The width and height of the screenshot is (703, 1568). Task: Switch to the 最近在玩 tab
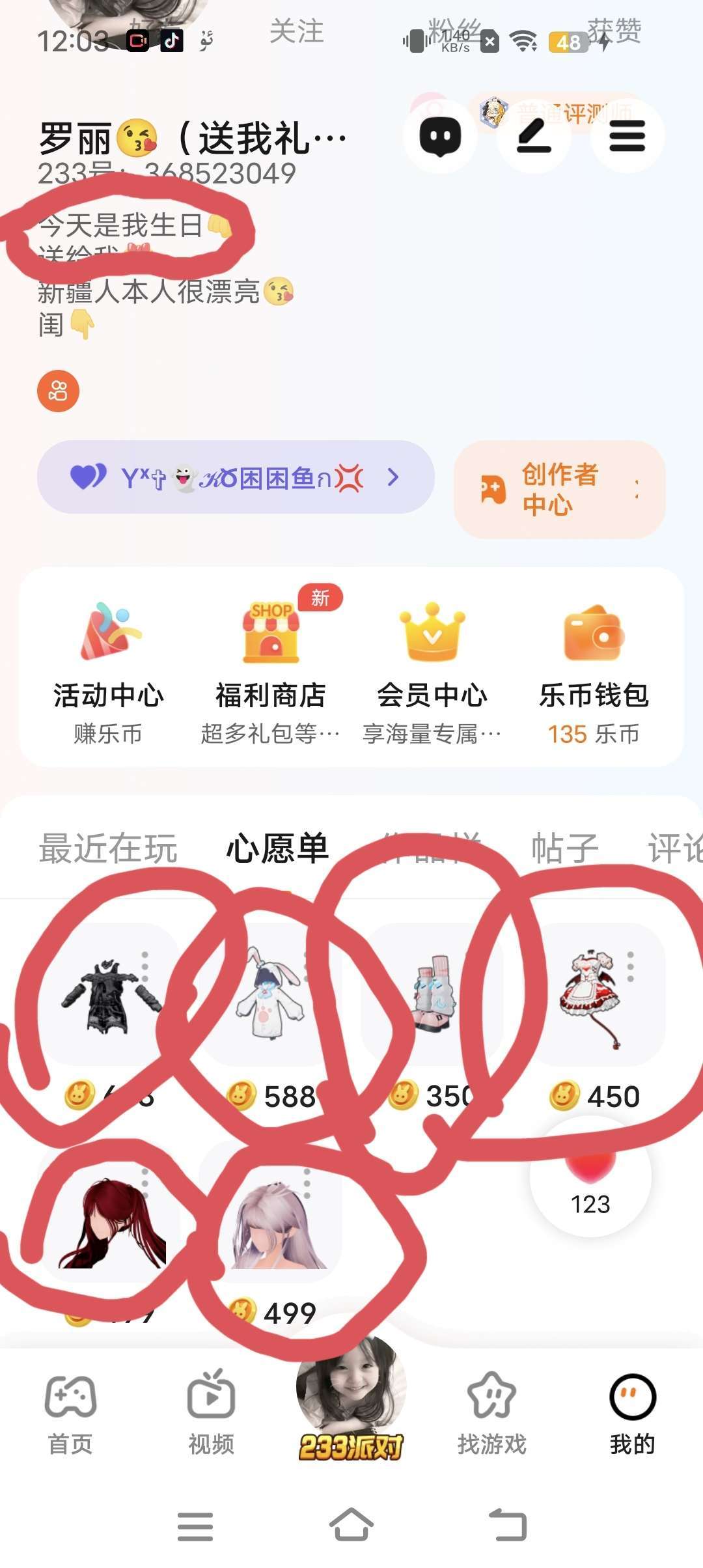tap(108, 848)
